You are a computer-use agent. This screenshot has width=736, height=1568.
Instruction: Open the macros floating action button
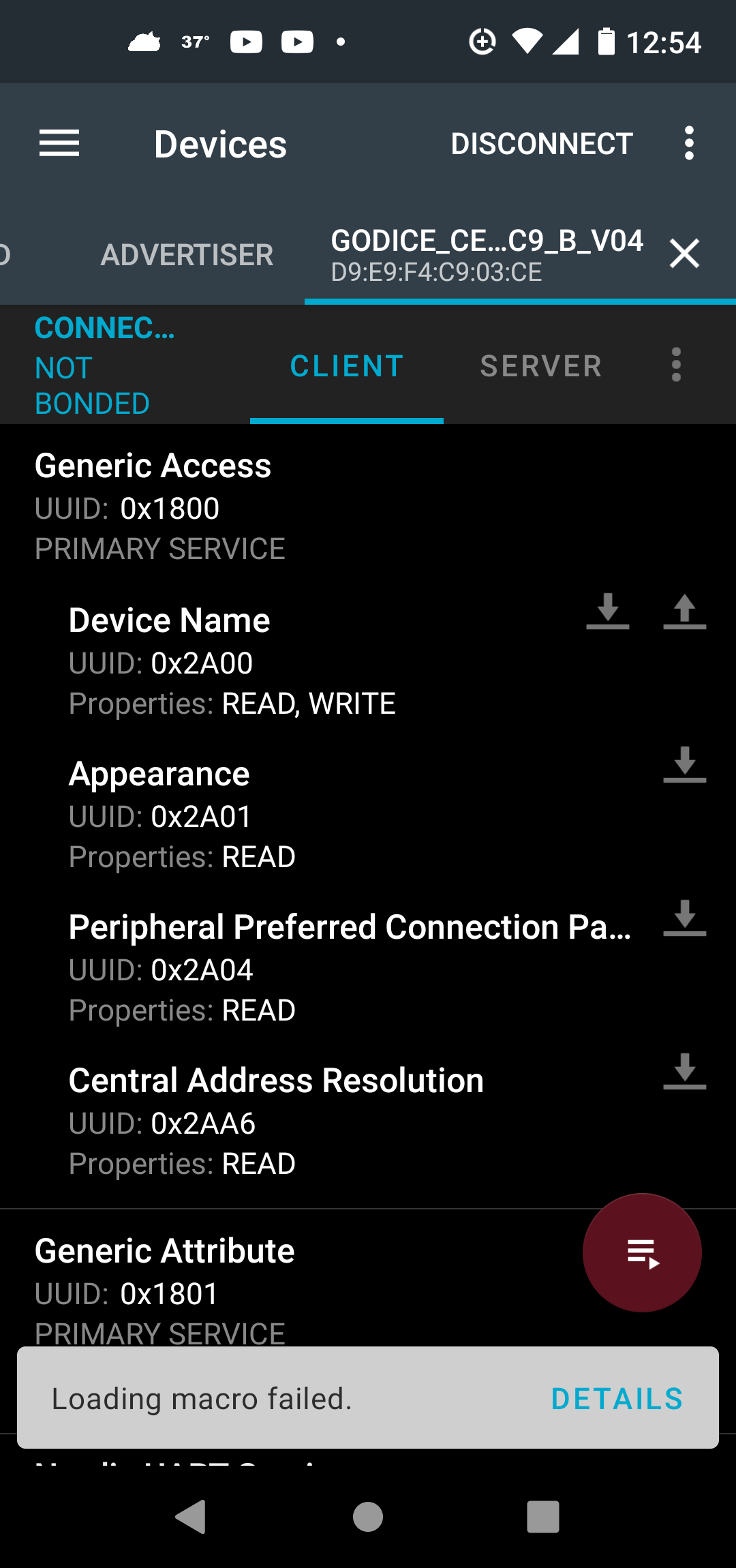pos(642,1253)
